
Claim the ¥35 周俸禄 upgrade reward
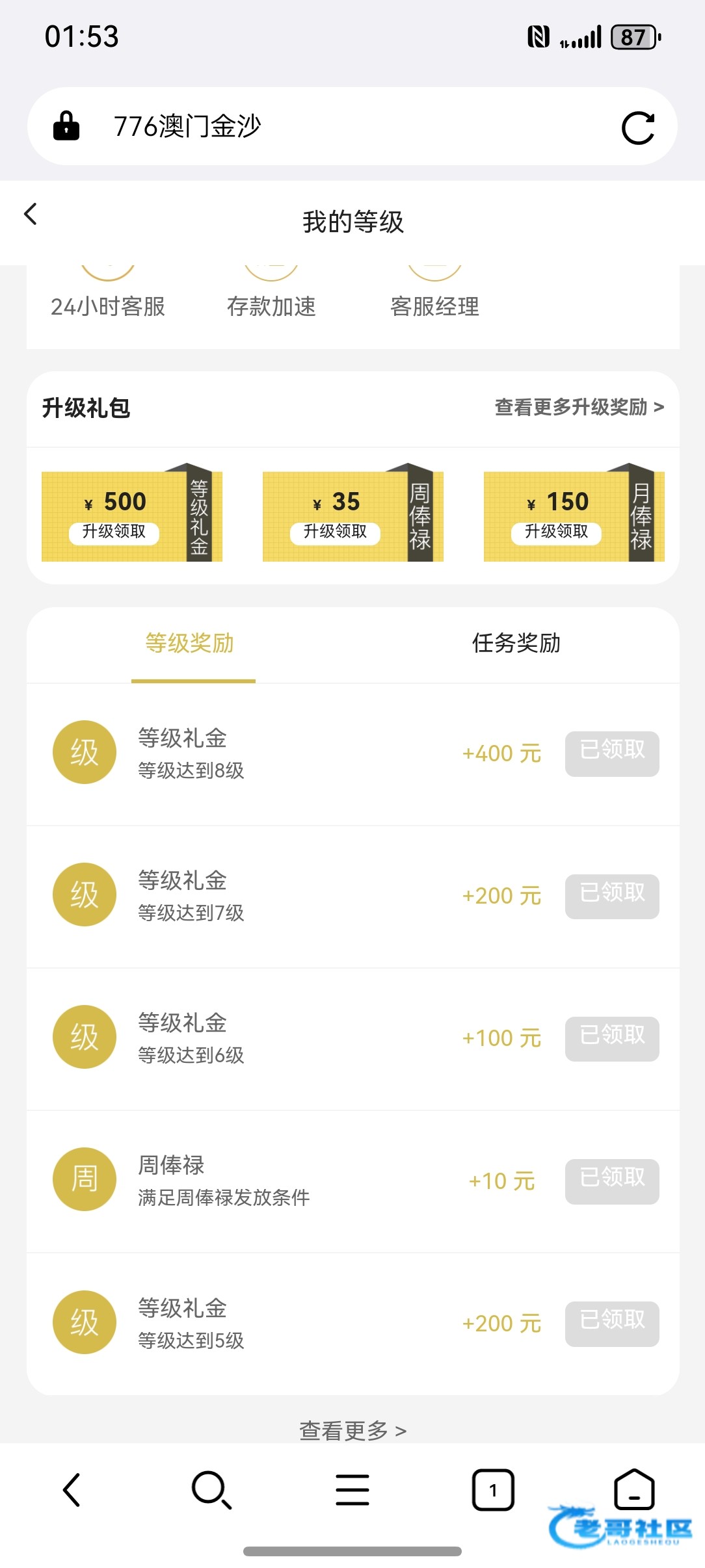pyautogui.click(x=336, y=532)
